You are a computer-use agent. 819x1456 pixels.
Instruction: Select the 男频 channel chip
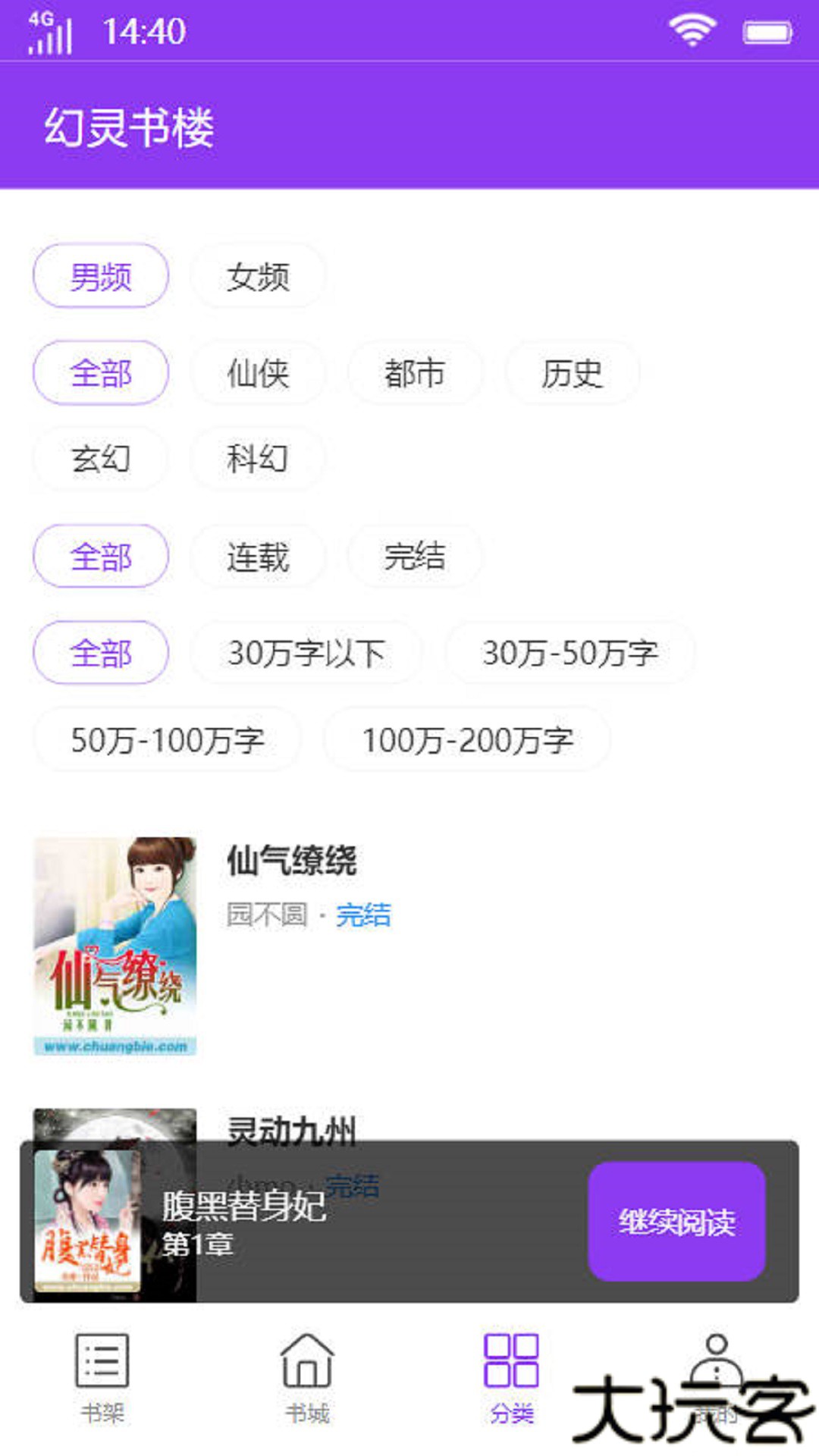click(x=101, y=276)
